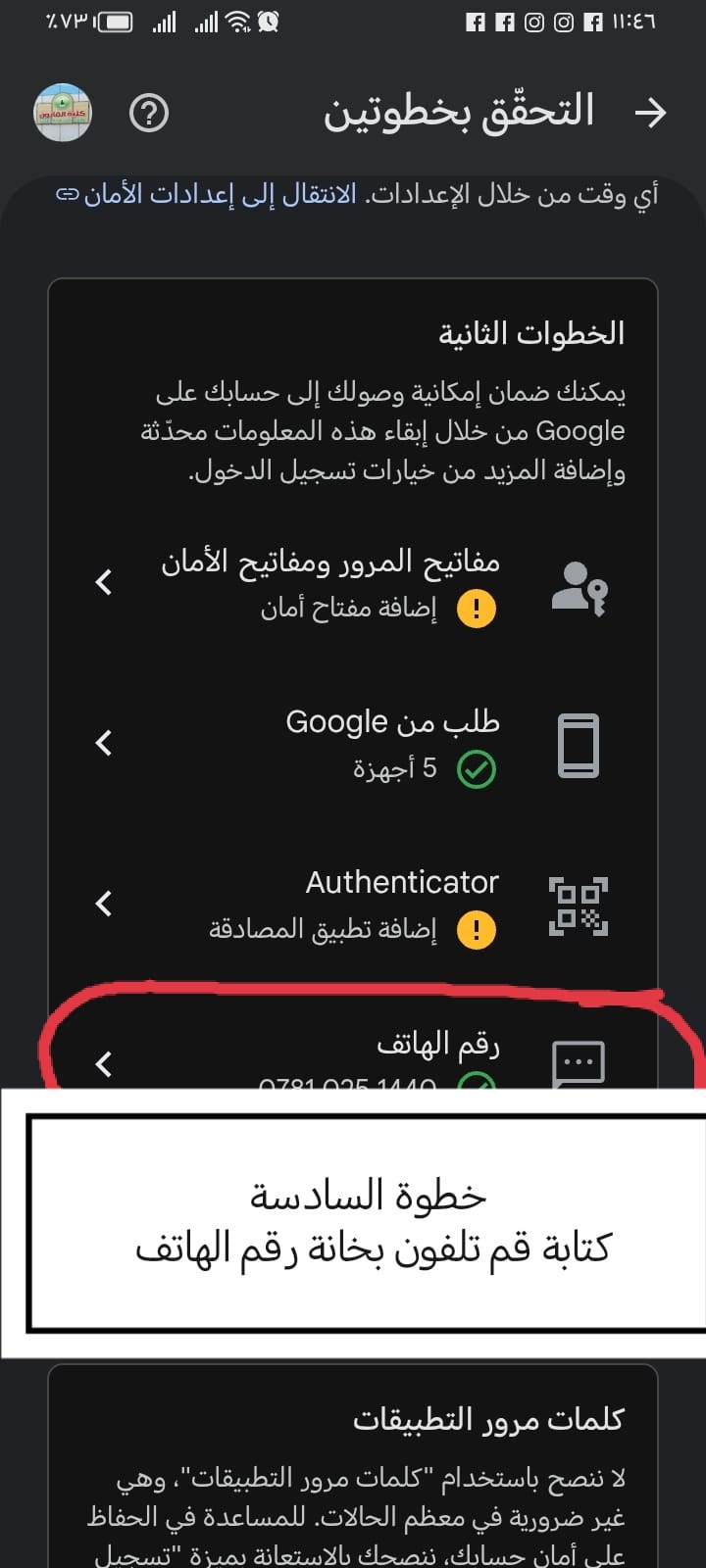Open مفاتيح المرور ومفاتيح الأمان row
The height and width of the screenshot is (1568, 706).
pos(353,582)
